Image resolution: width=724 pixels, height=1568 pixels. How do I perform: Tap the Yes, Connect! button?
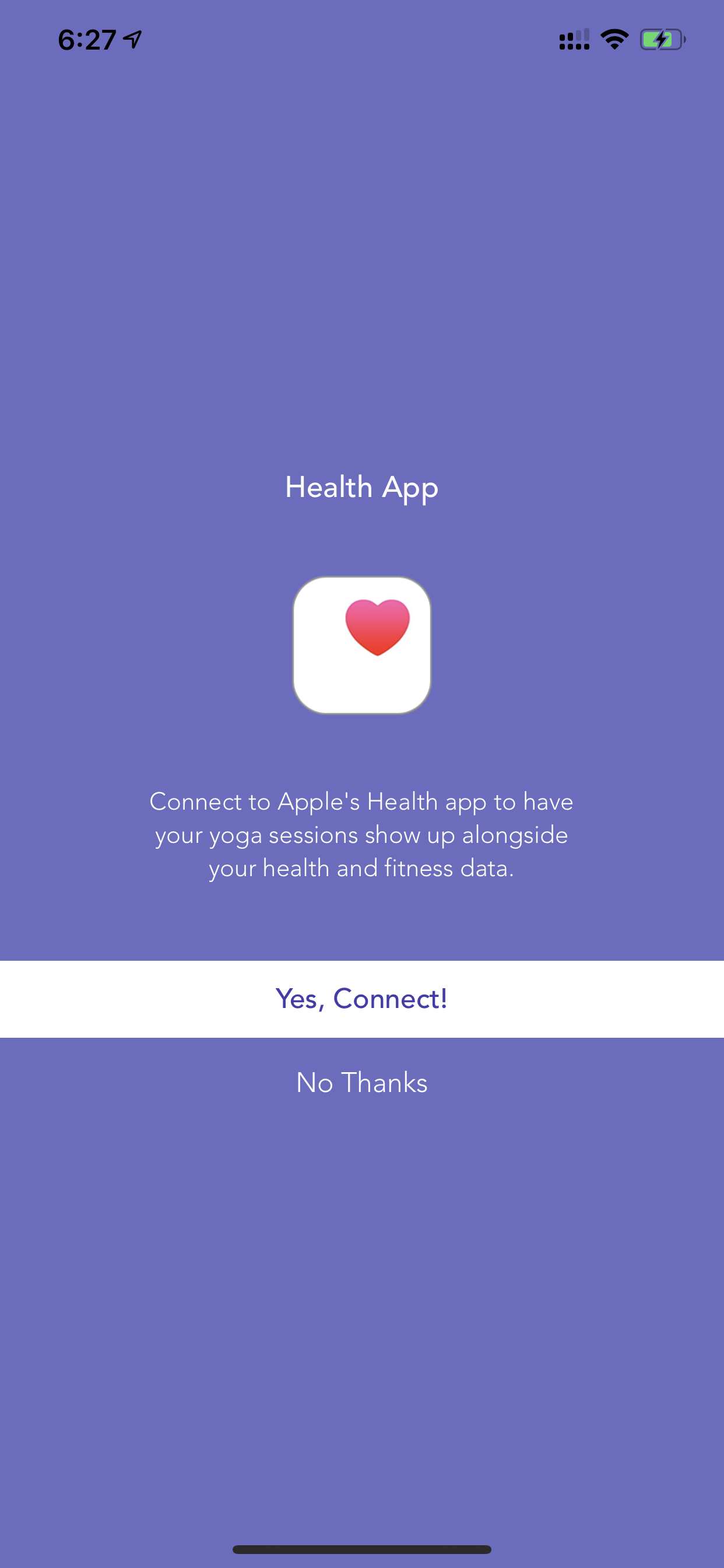[x=362, y=999]
